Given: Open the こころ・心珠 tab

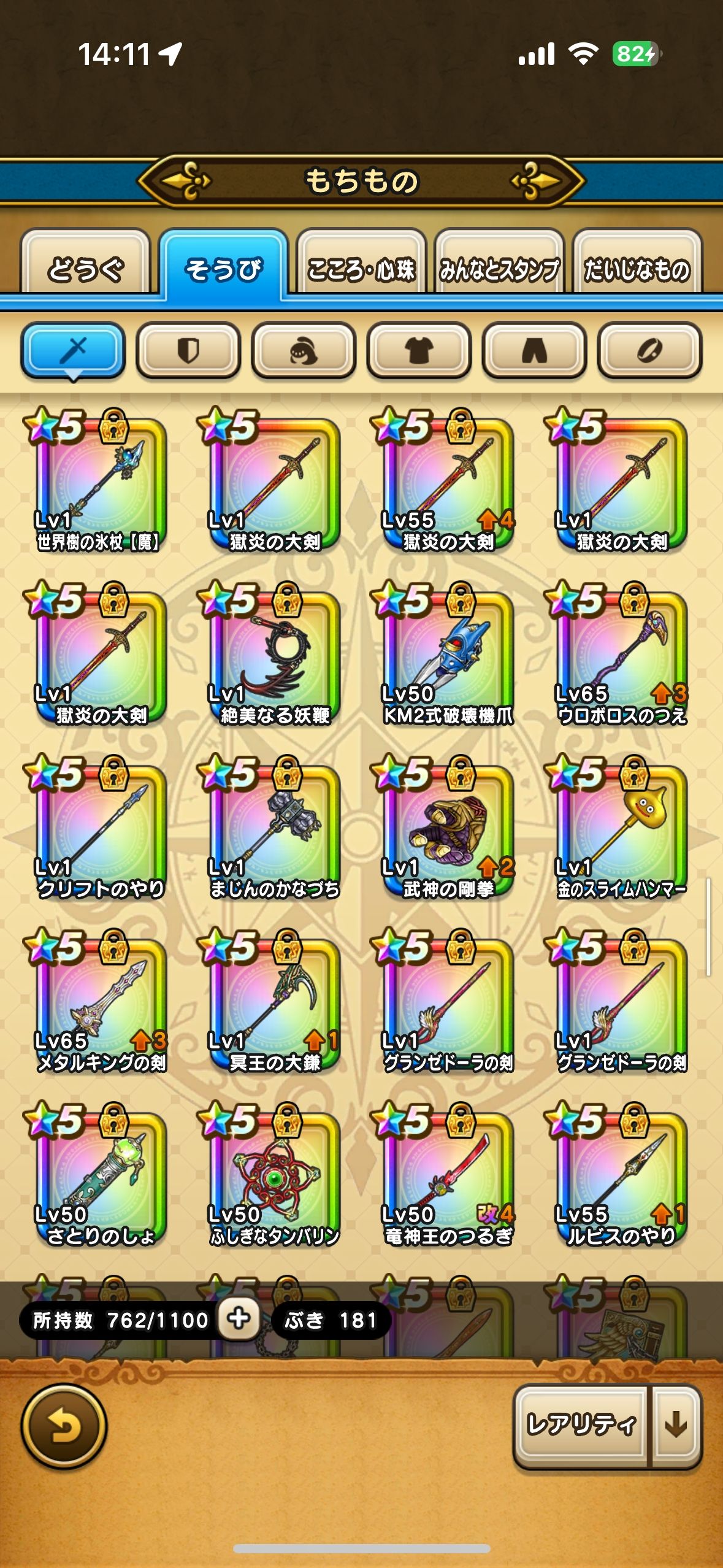Looking at the screenshot, I should pos(361,268).
